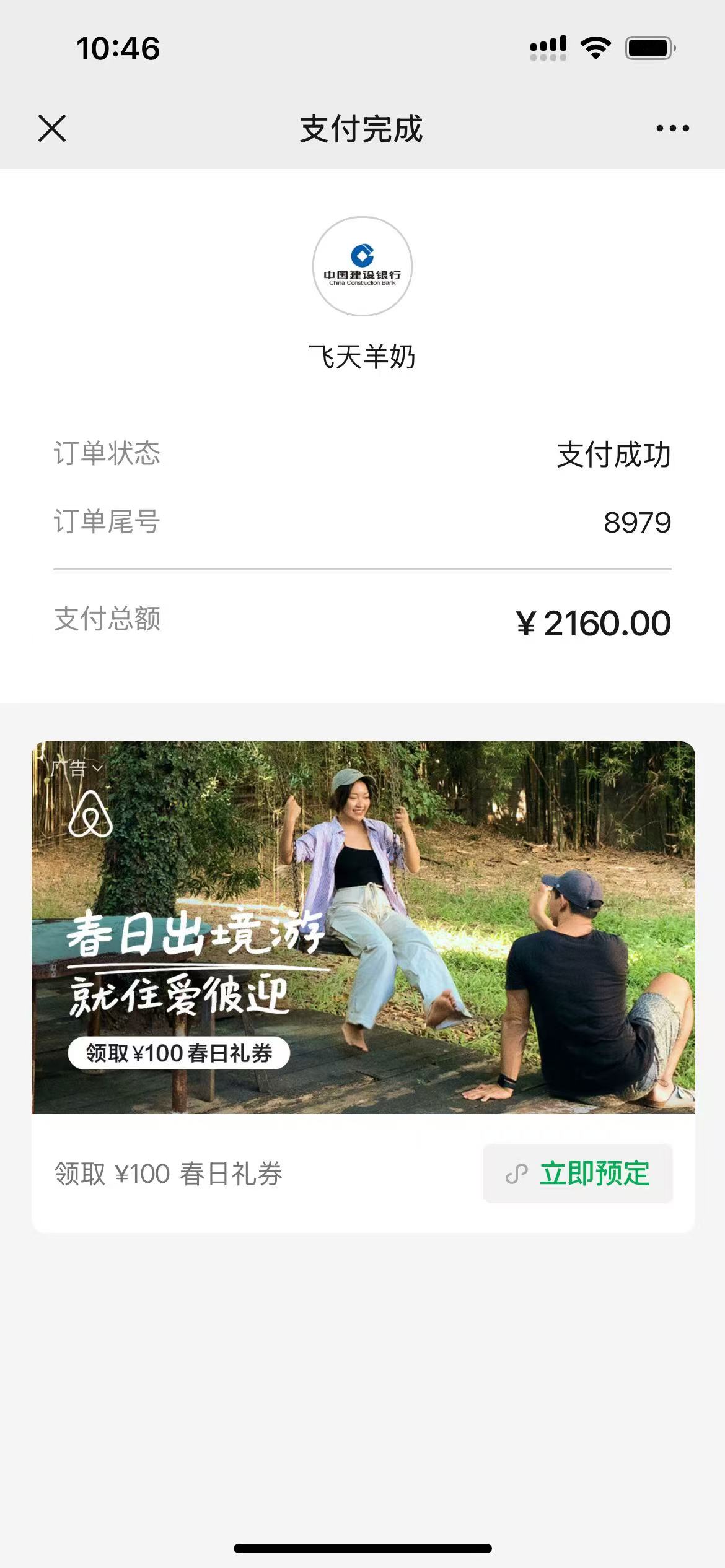Open the three-dot more options menu
The image size is (725, 1568).
(672, 128)
